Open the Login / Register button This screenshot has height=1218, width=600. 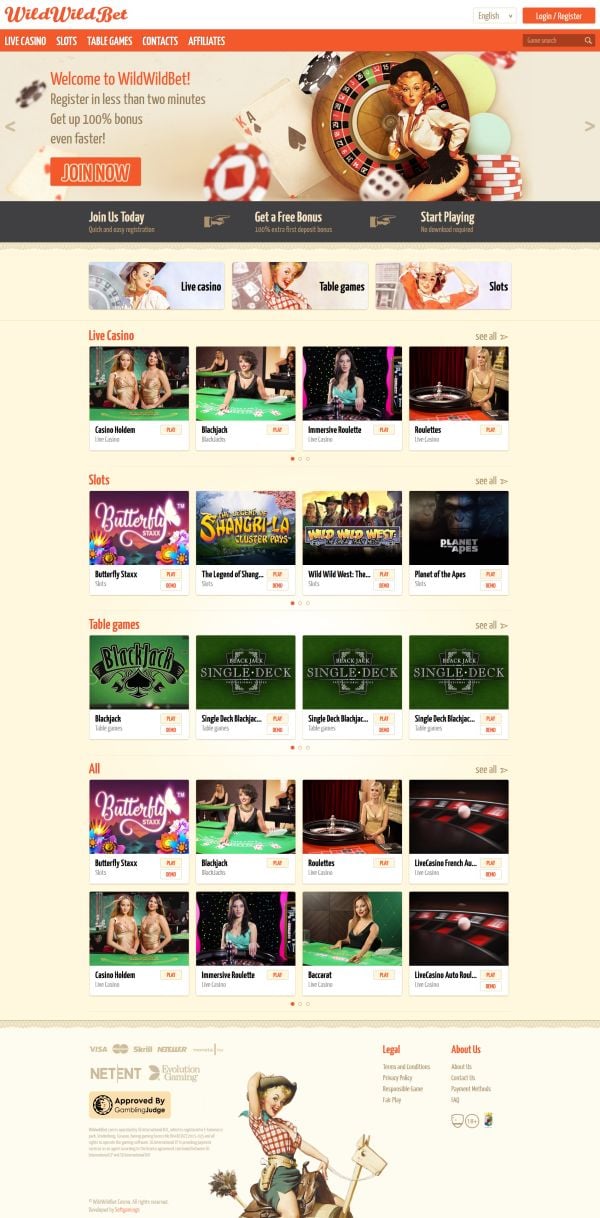point(558,16)
